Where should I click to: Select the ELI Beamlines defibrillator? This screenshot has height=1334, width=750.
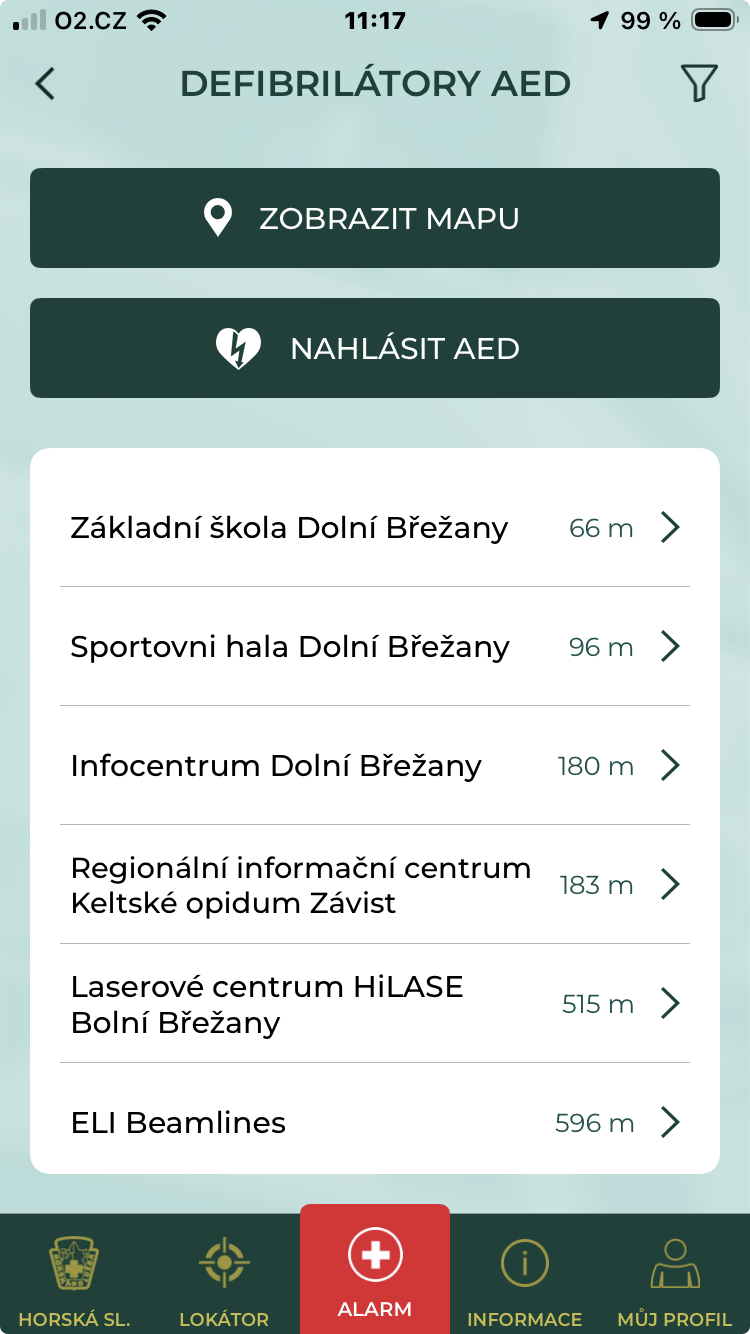[x=375, y=1122]
